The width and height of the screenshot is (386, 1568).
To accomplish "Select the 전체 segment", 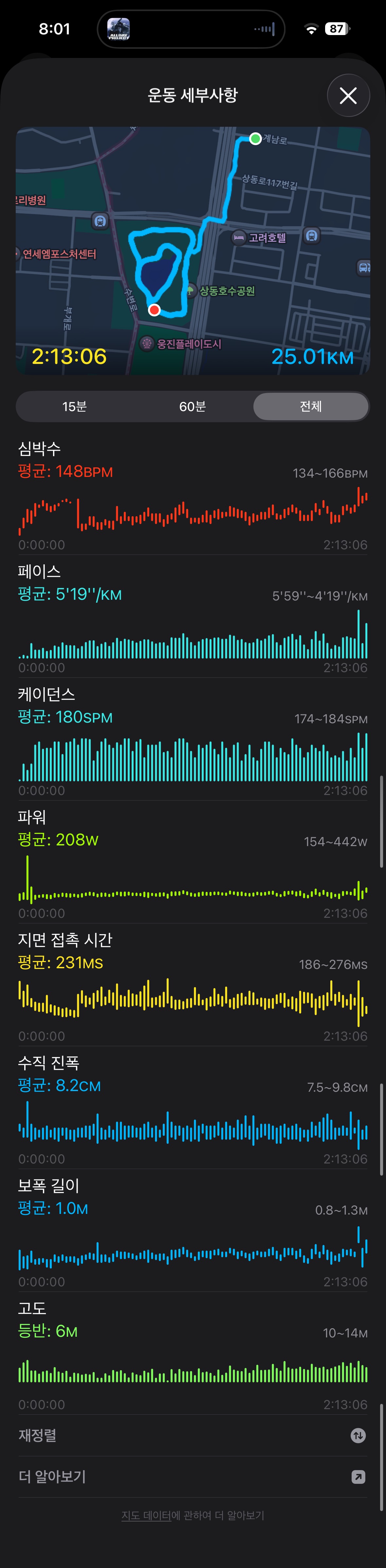I will click(x=310, y=406).
